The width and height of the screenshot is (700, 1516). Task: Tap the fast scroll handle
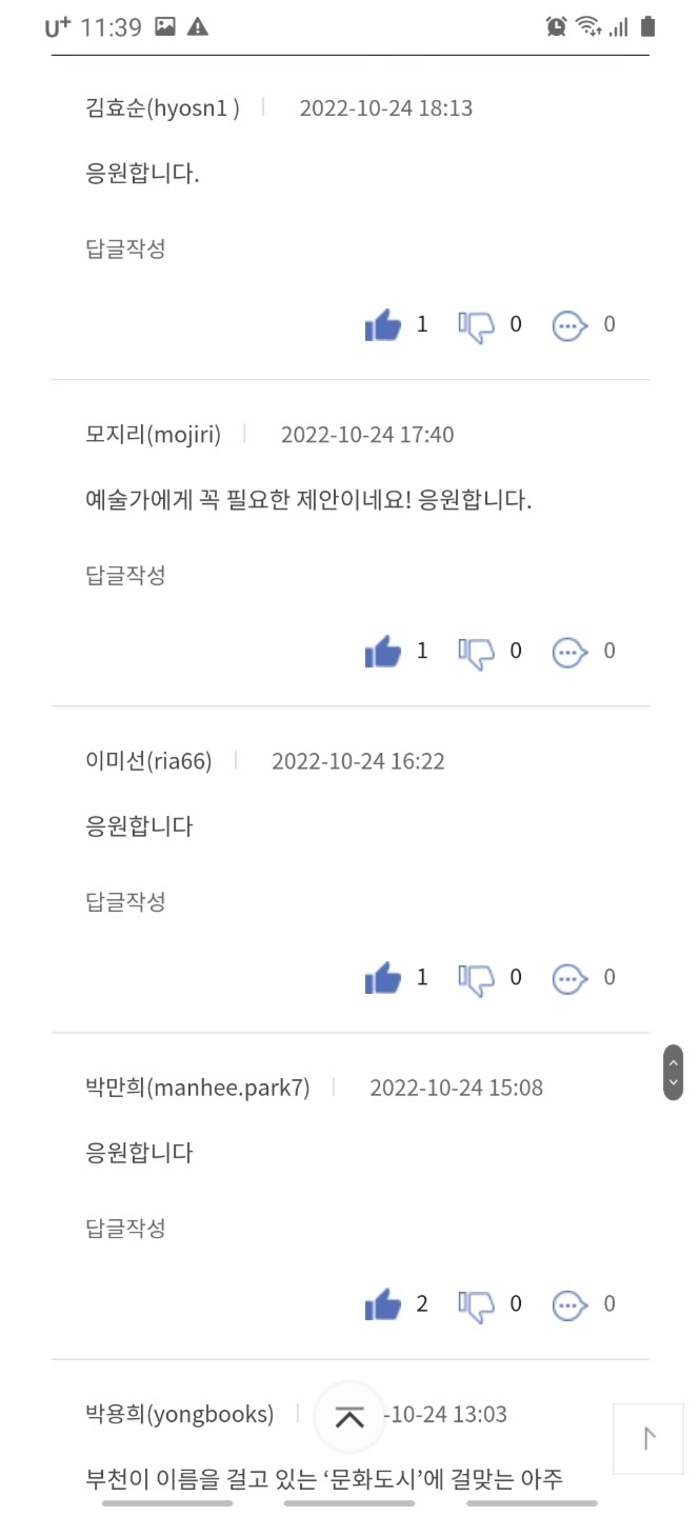[673, 1072]
